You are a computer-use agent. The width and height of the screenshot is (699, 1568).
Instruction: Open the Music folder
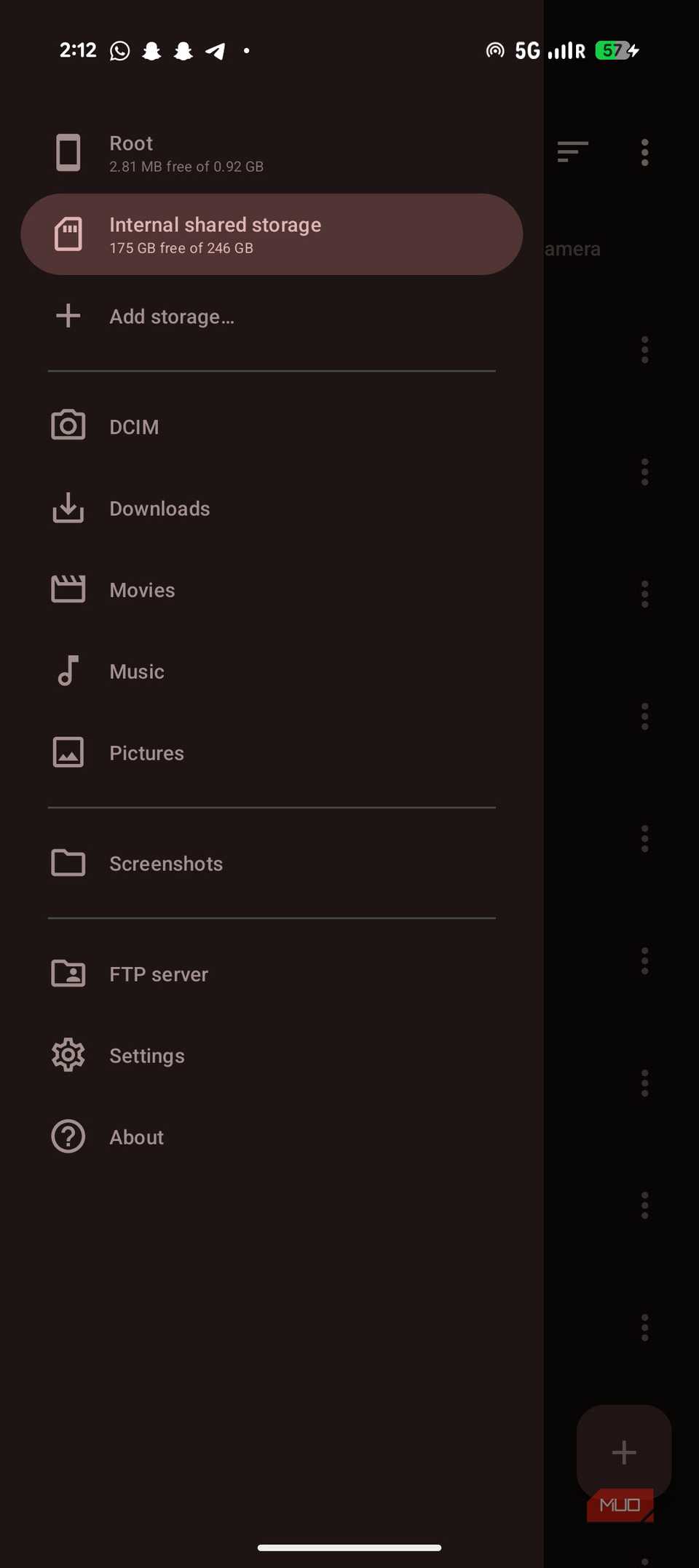click(136, 671)
